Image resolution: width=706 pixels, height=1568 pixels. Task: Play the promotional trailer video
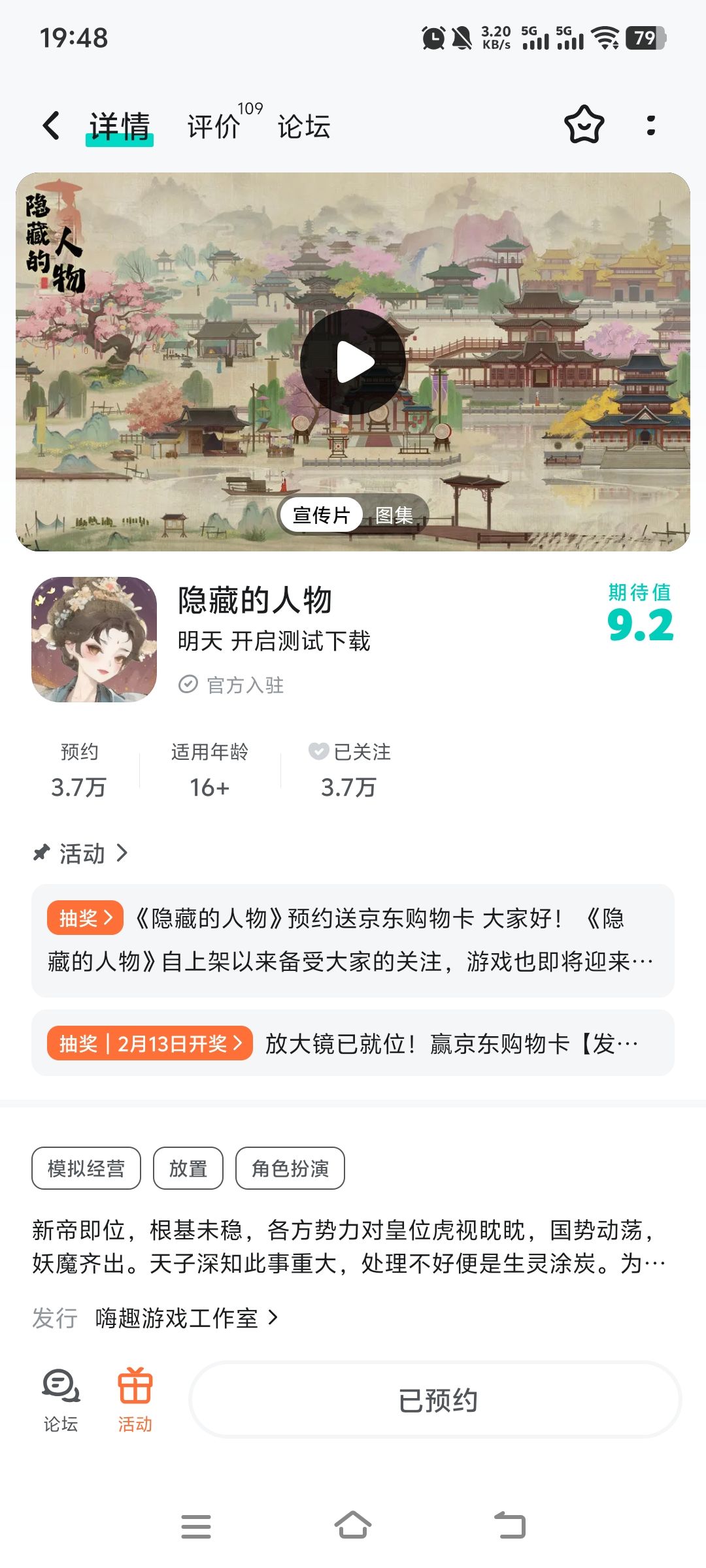click(x=353, y=361)
